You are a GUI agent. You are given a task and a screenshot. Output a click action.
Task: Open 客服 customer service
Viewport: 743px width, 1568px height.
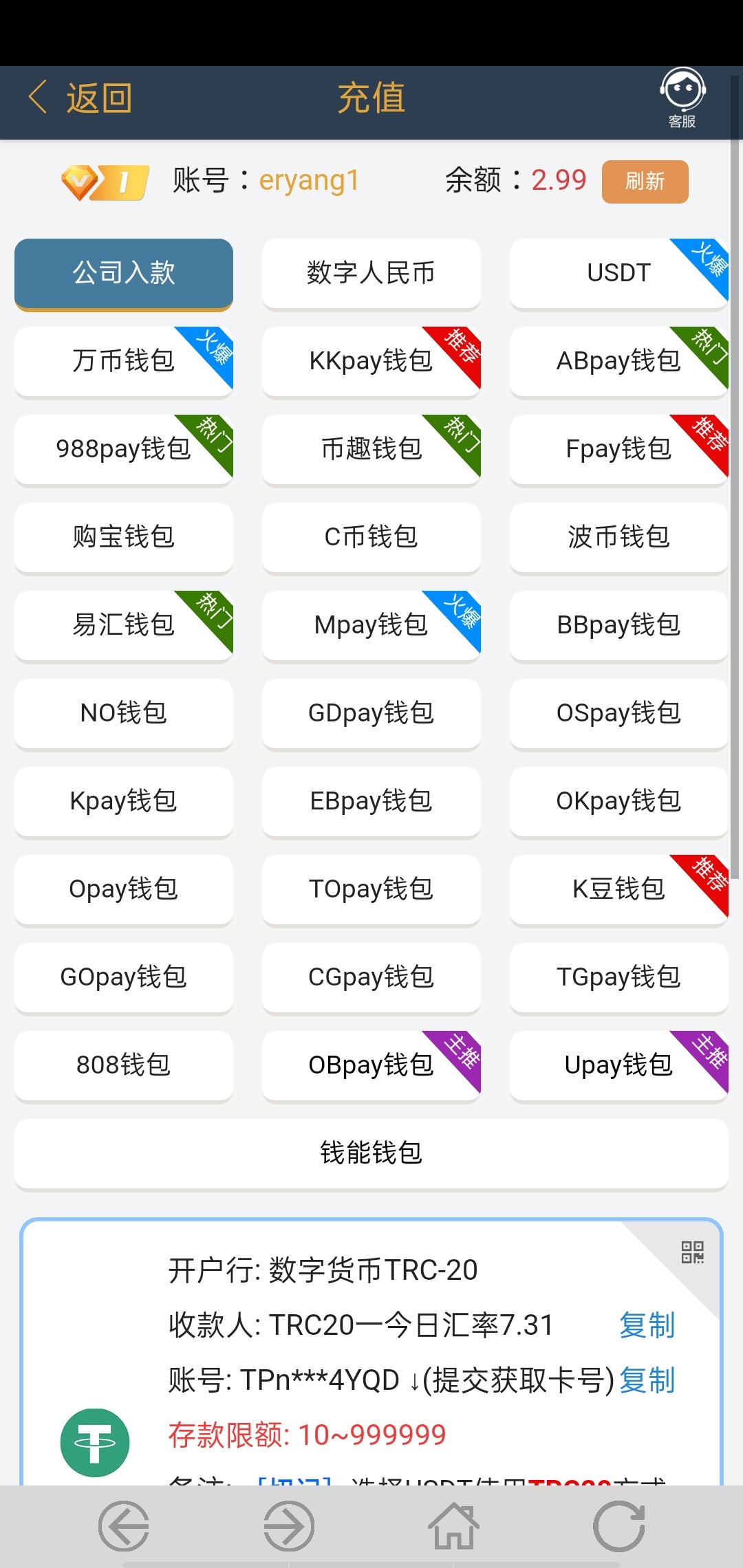pyautogui.click(x=682, y=98)
